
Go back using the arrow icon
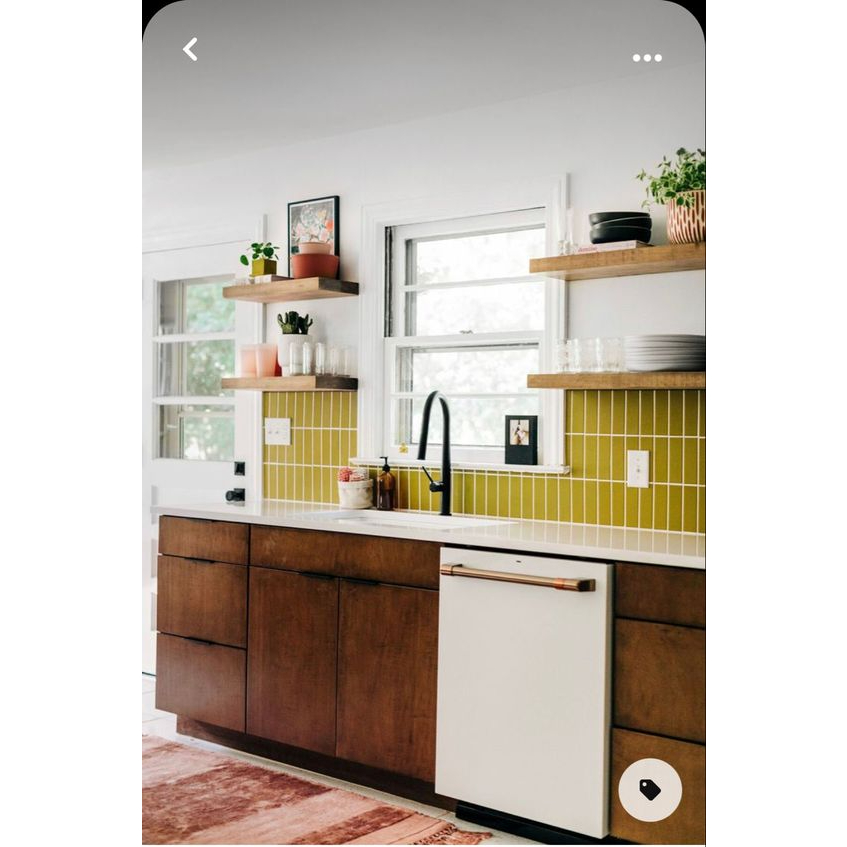pyautogui.click(x=190, y=49)
